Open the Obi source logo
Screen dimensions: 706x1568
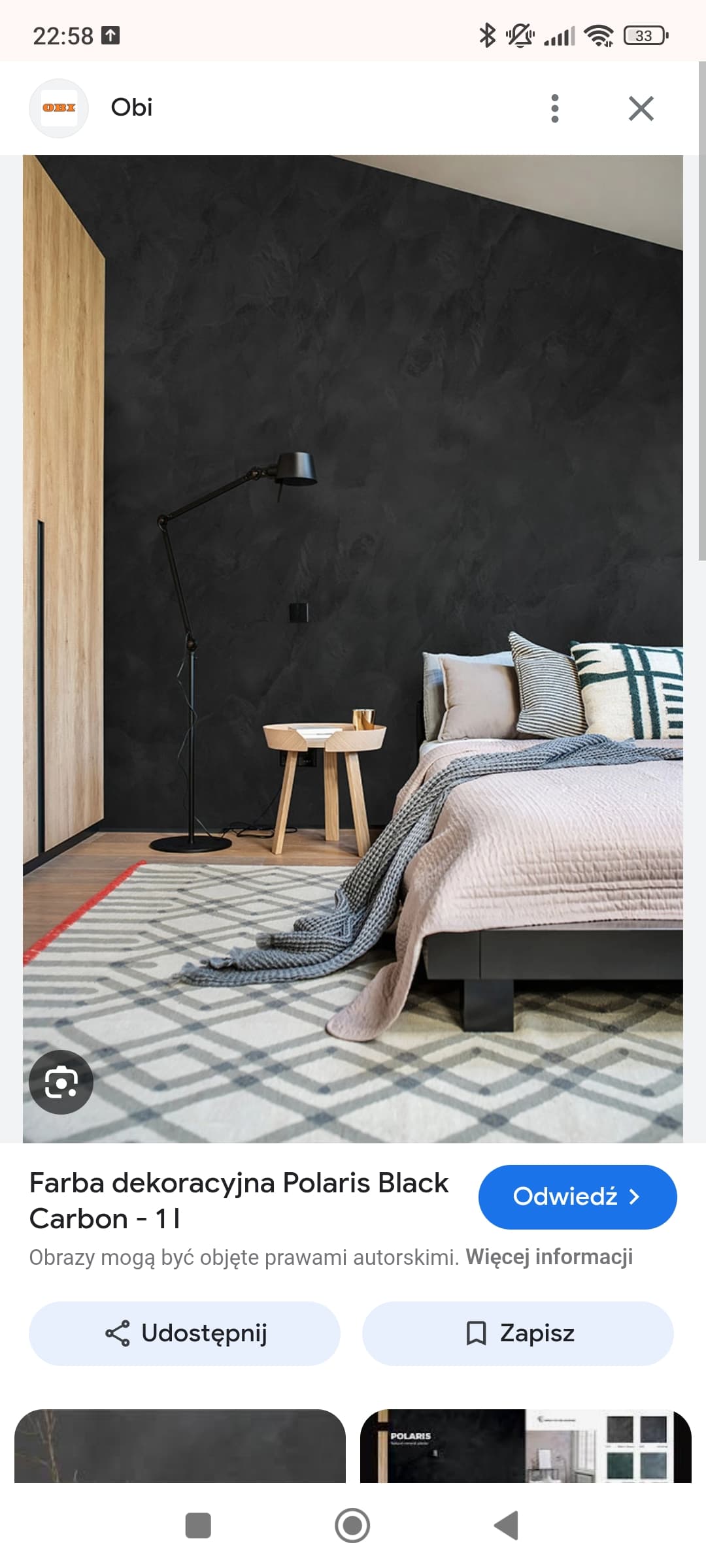59,108
